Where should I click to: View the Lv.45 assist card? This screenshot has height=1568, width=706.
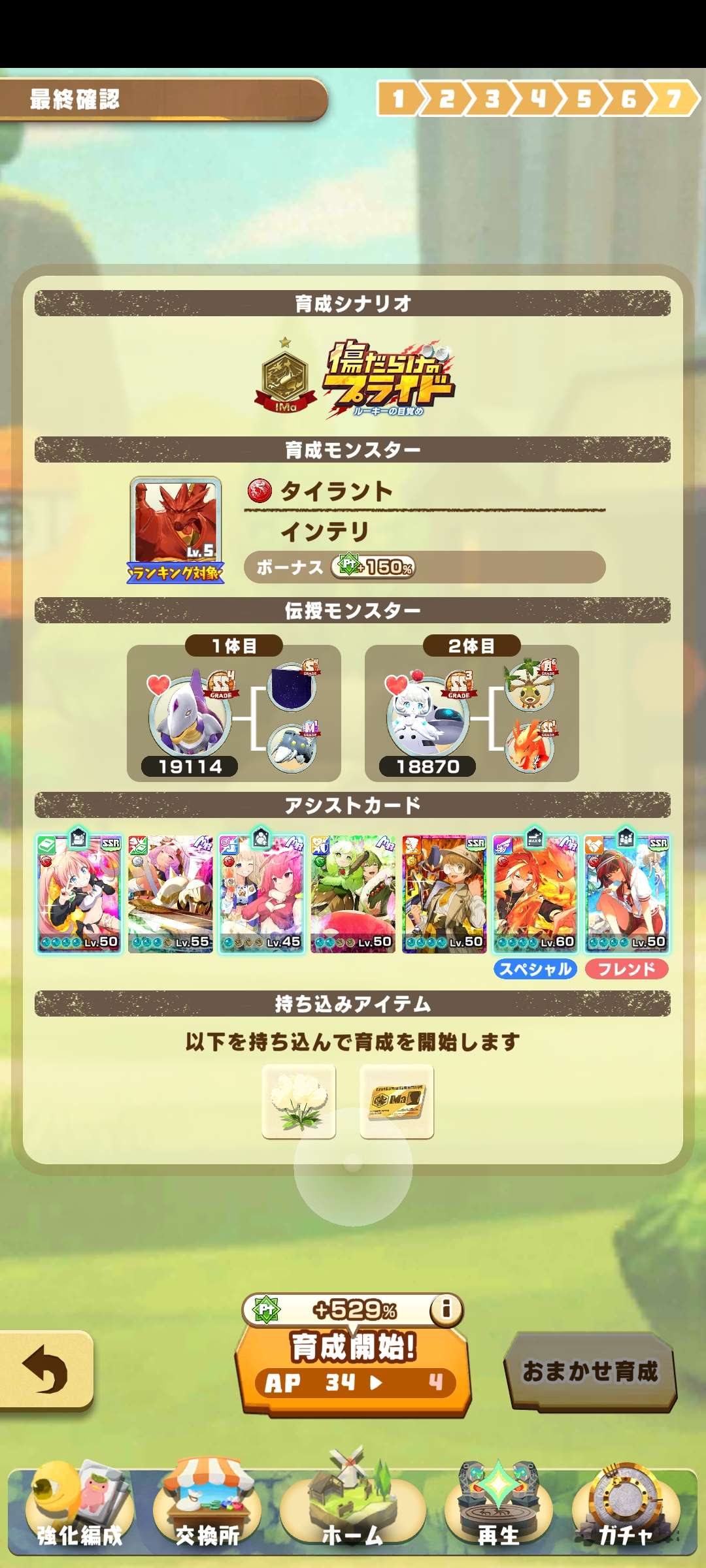261,893
